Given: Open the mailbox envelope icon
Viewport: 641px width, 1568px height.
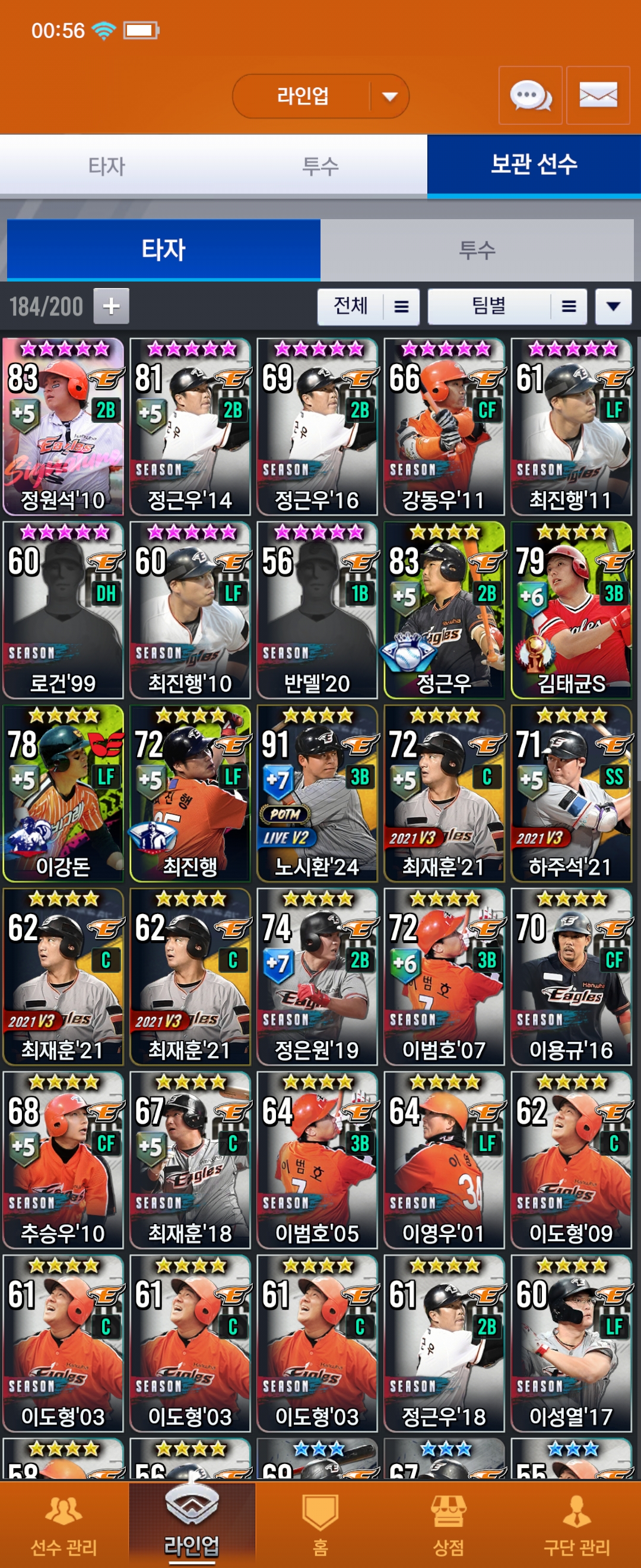Looking at the screenshot, I should point(598,96).
